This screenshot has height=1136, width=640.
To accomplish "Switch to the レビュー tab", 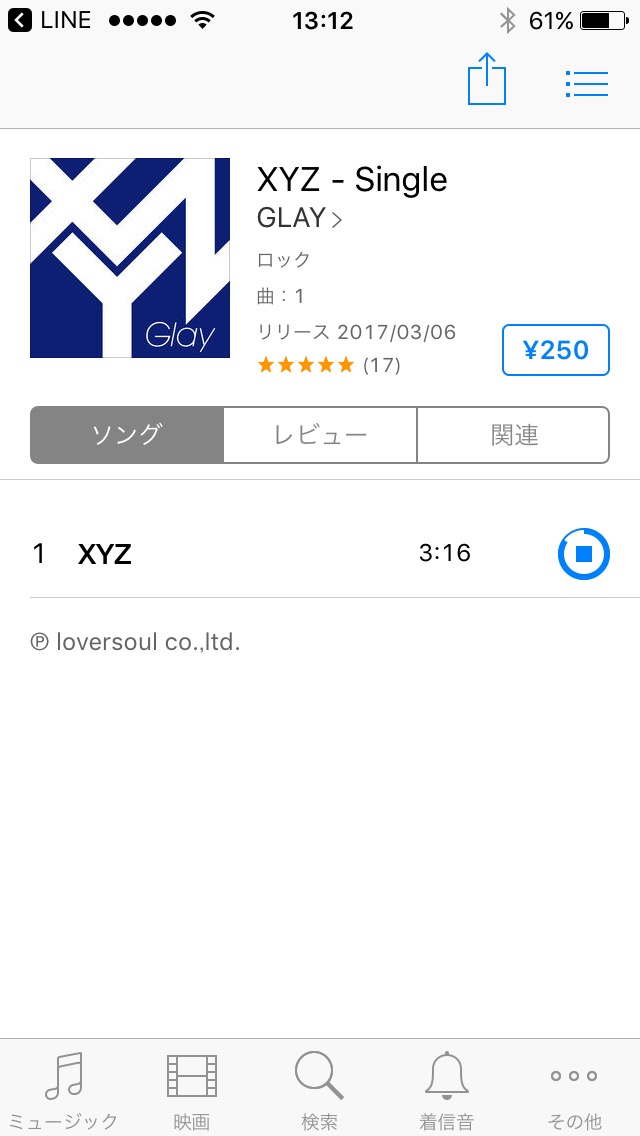I will coord(320,435).
